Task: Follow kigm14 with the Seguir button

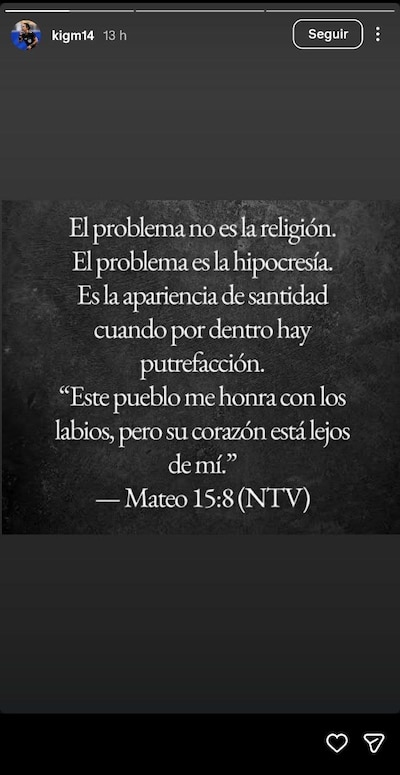Action: [327, 34]
